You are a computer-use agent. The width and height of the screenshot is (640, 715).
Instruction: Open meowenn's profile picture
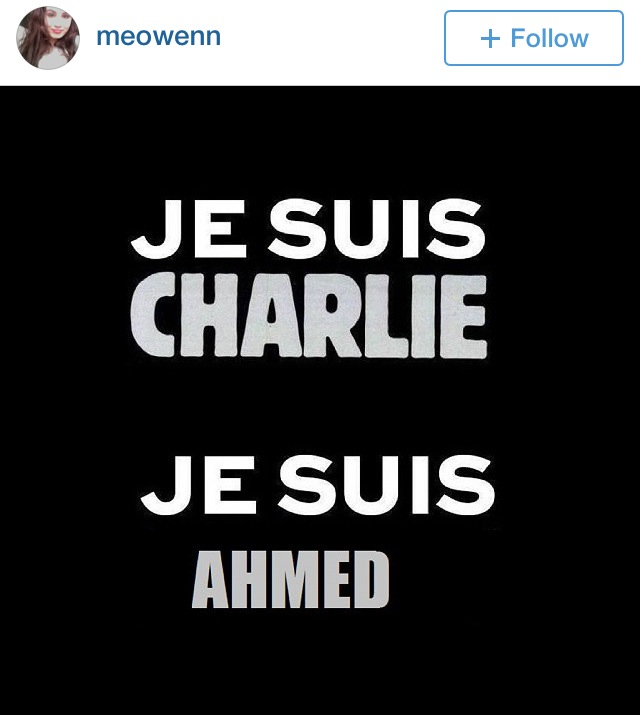point(48,38)
